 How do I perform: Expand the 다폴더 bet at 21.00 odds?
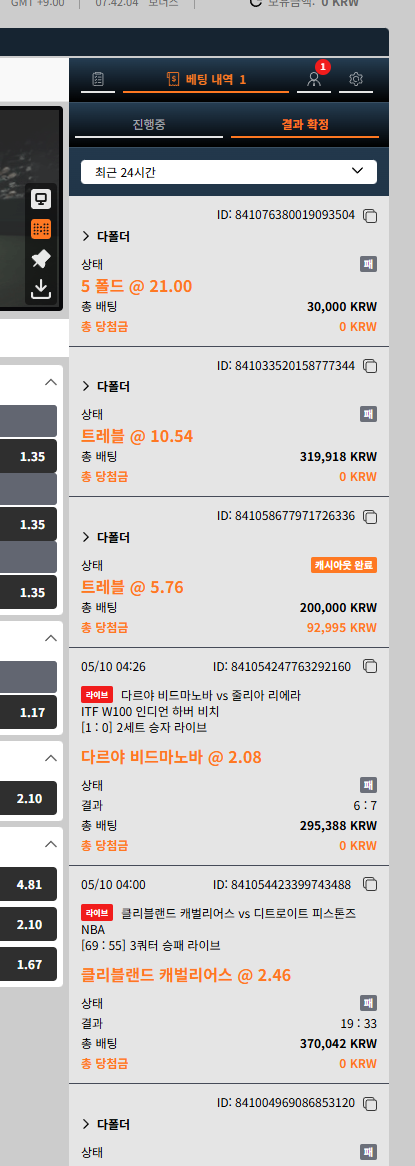[106, 236]
